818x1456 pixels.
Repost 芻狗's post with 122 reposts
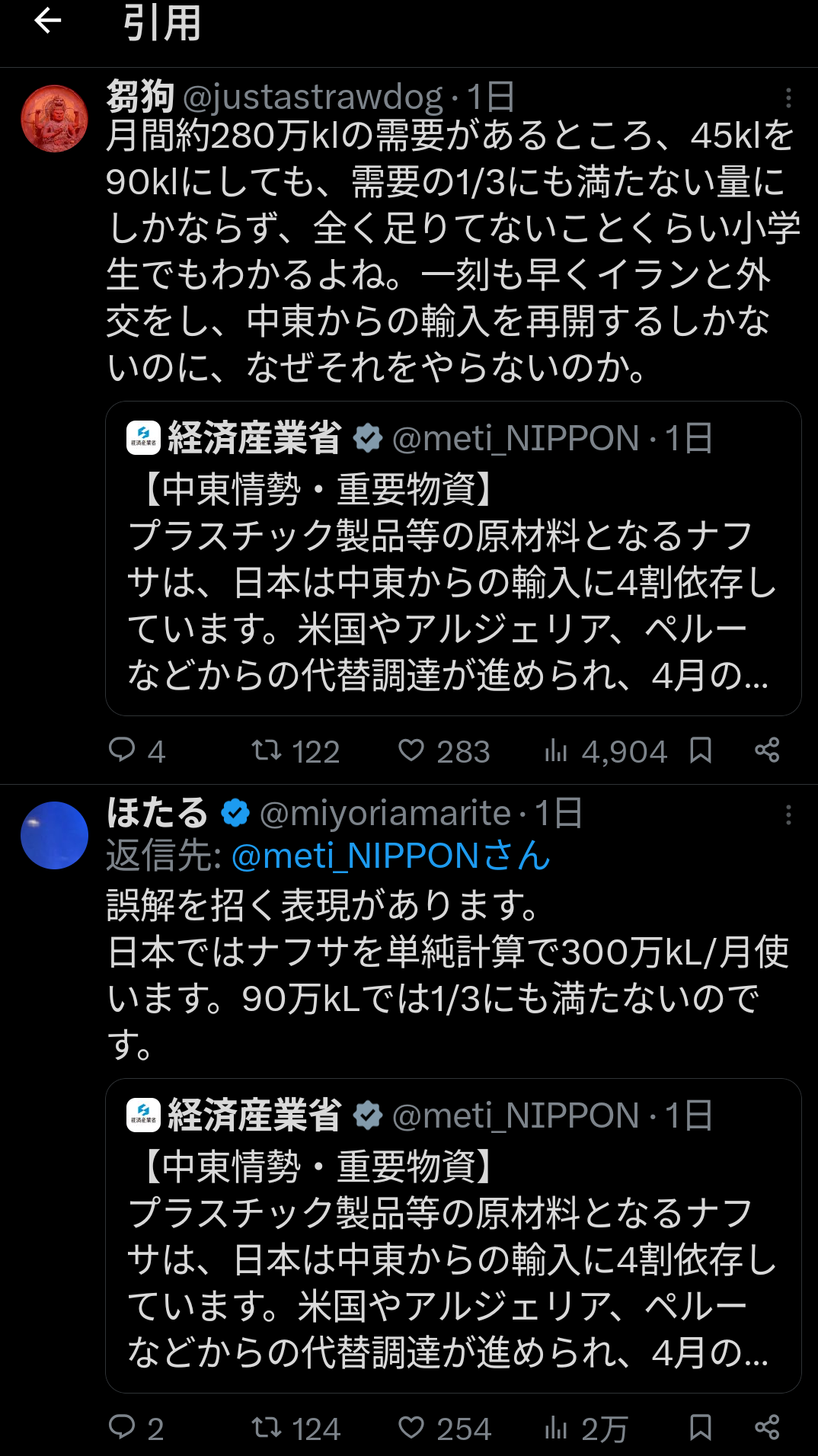(296, 751)
